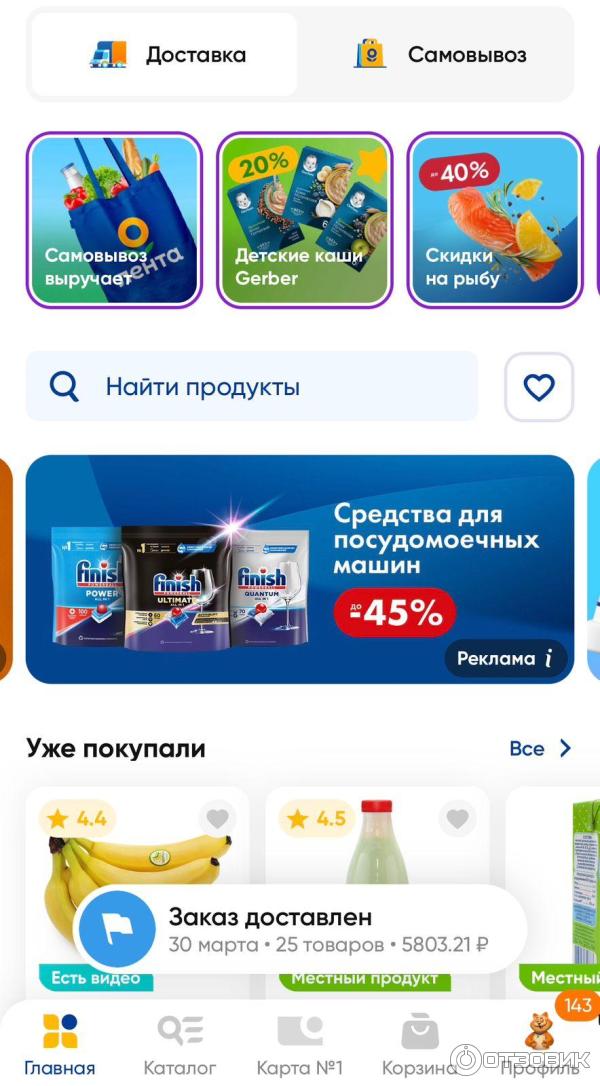Switch to the Самовывоз tab
Viewport: 600px width, 1086px height.
[440, 55]
